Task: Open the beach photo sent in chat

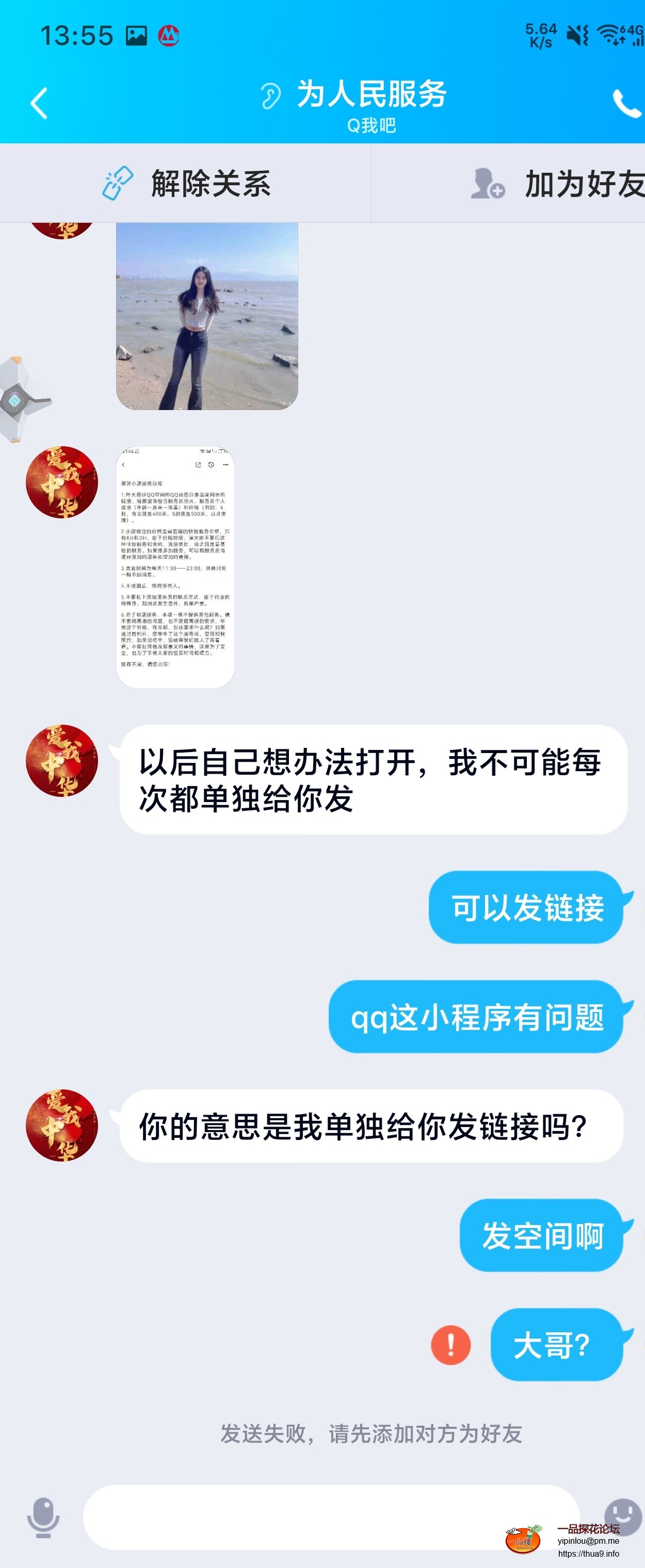Action: (206, 317)
